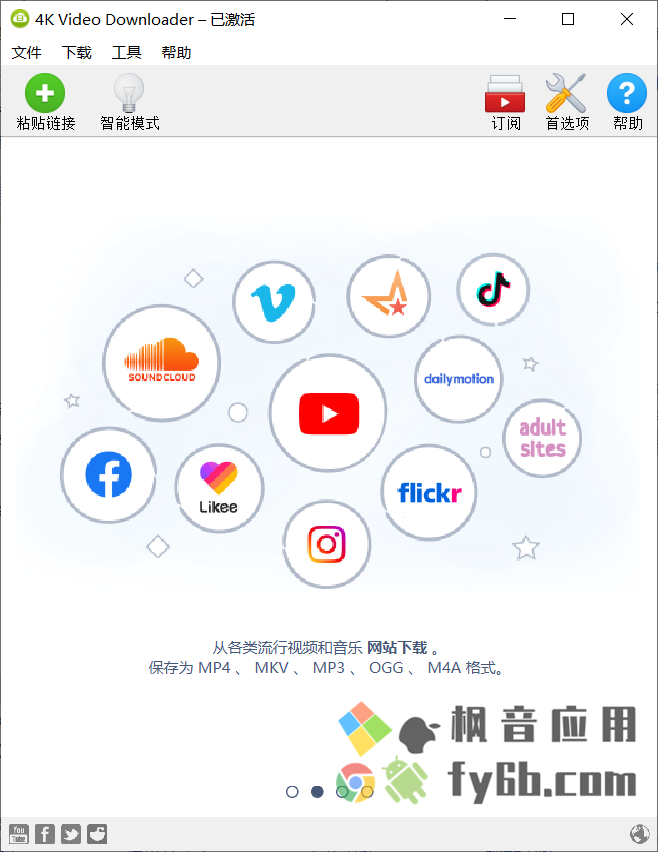
Task: Open the 下载 menu
Action: click(x=76, y=53)
